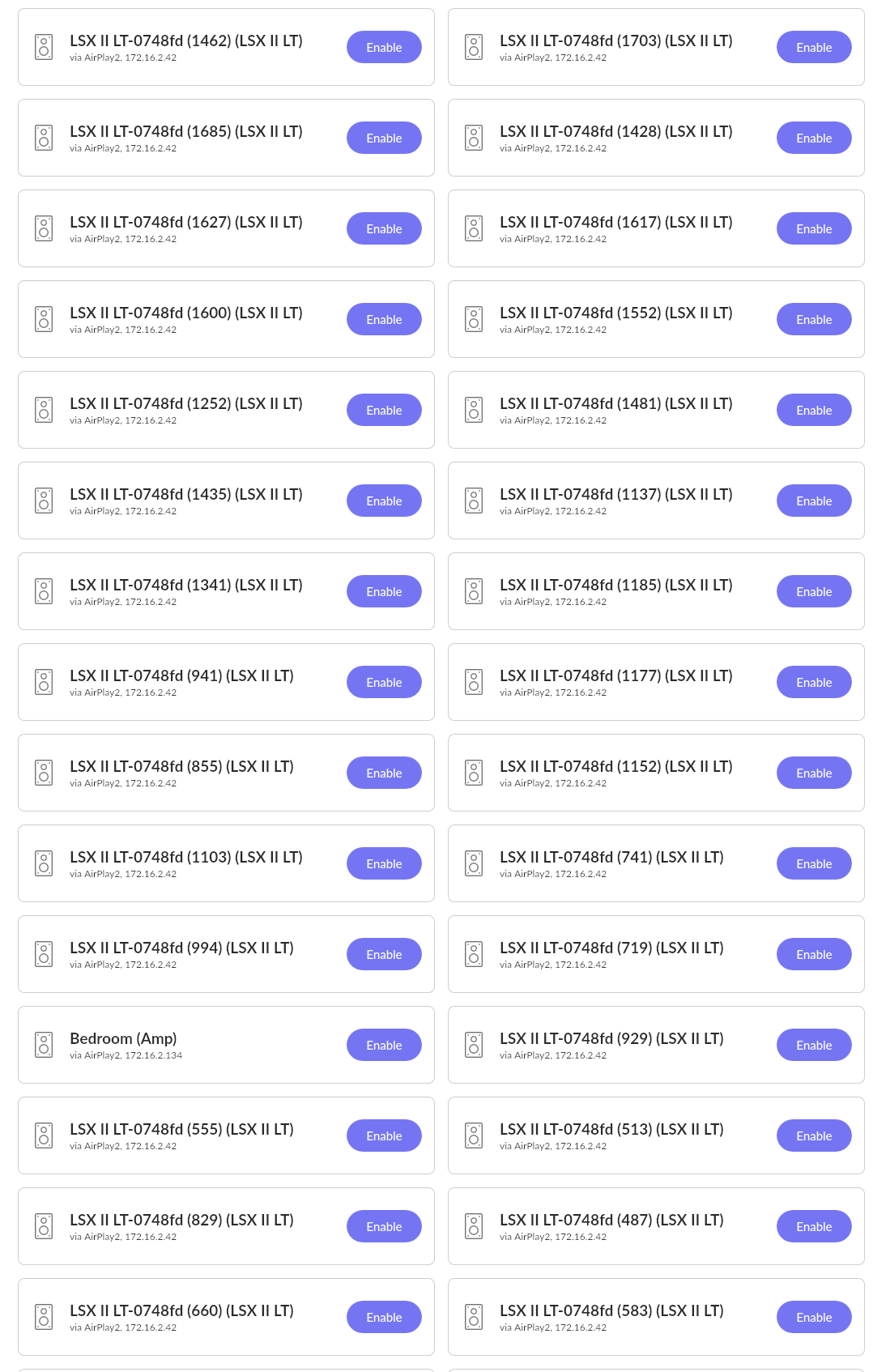Screen dimensions: 873x1372
Task: Enable LSX II LT-0748fd (513)
Action: [814, 1136]
